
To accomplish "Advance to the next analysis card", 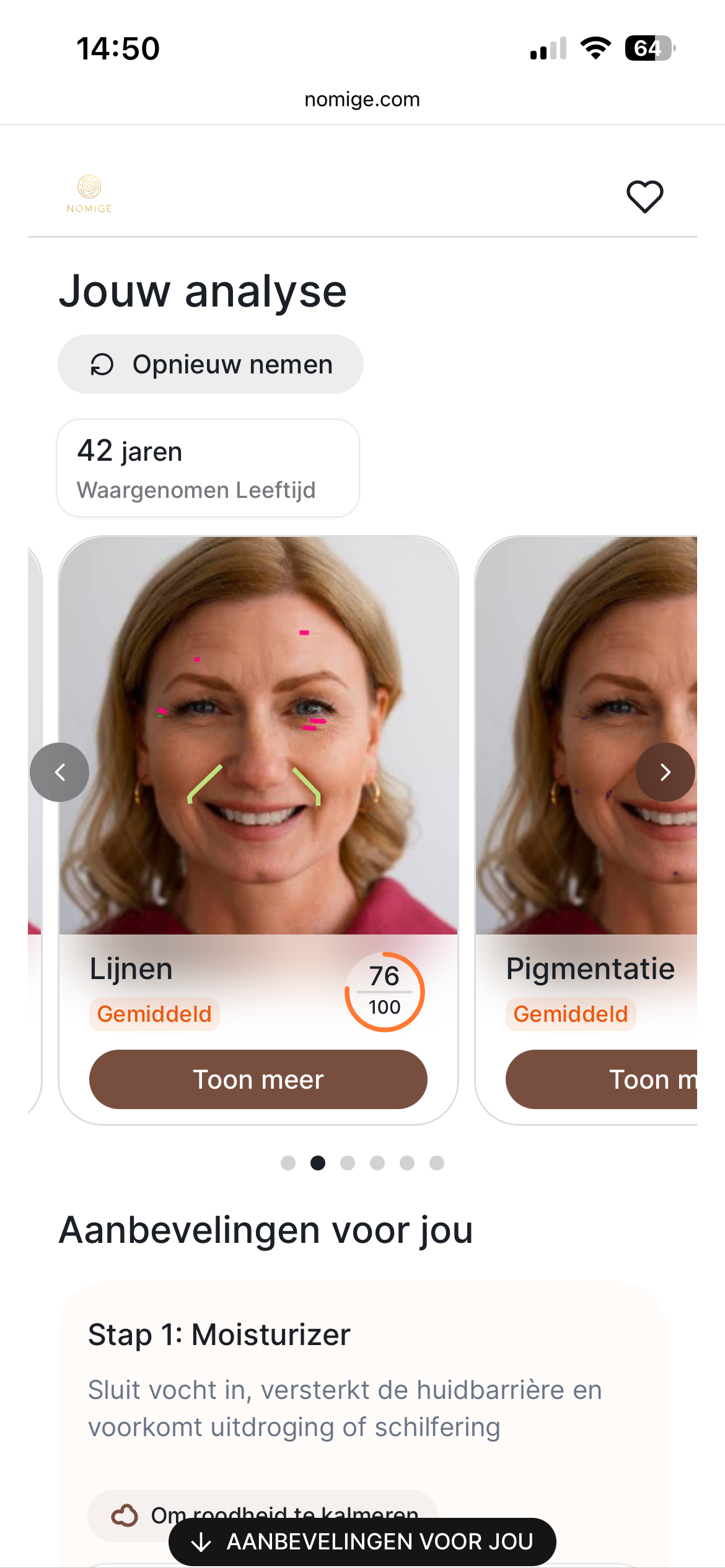I will coord(666,772).
